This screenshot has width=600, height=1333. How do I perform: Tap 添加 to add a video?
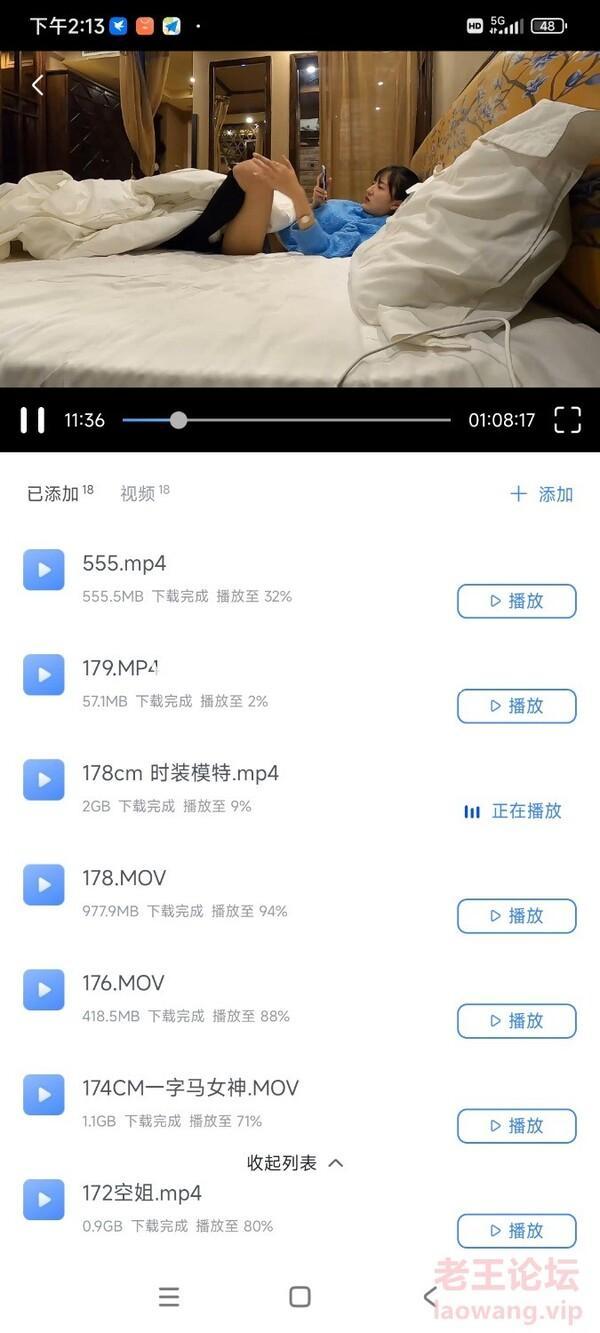click(542, 494)
